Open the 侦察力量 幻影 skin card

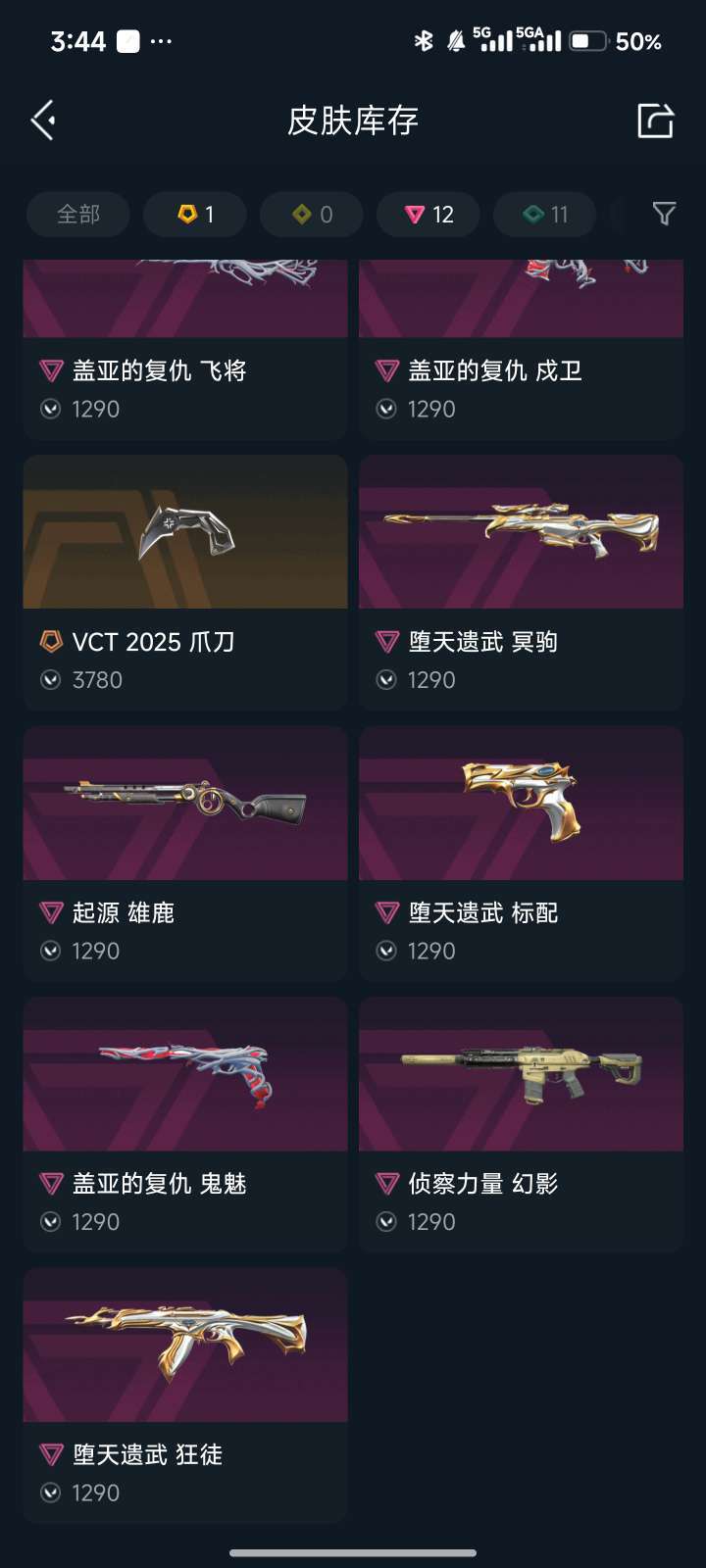click(522, 1125)
